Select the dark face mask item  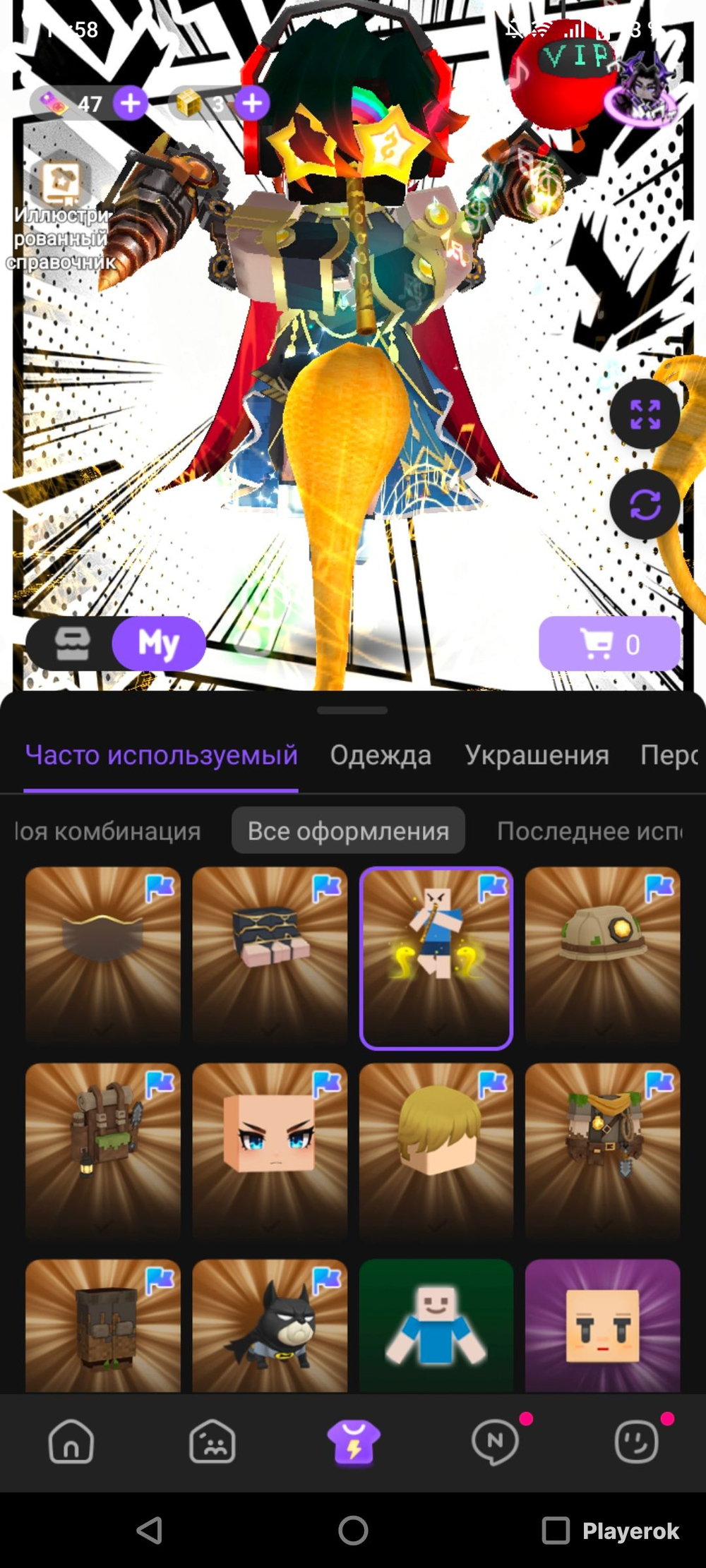tap(103, 956)
